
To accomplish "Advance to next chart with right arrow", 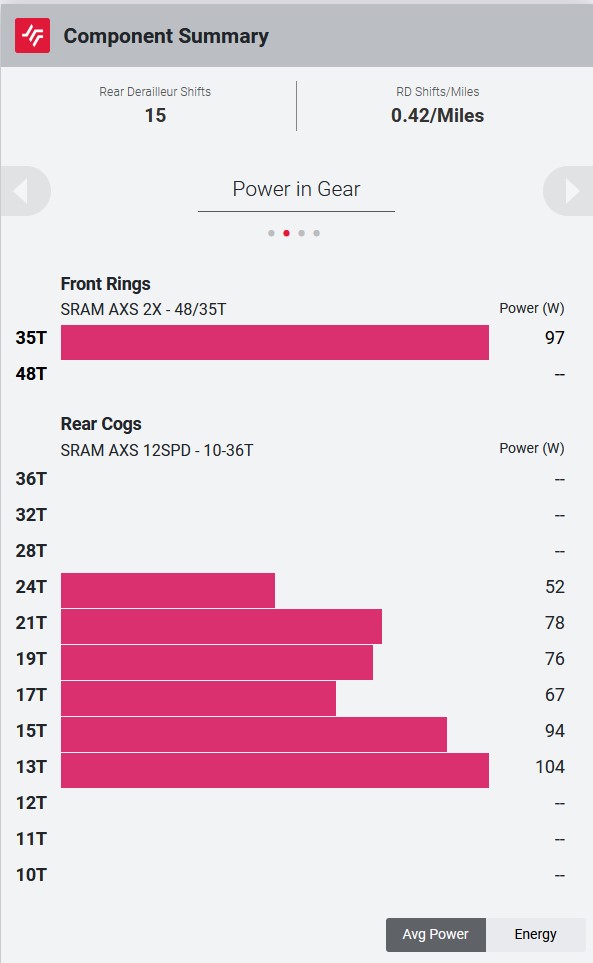I will pos(568,191).
